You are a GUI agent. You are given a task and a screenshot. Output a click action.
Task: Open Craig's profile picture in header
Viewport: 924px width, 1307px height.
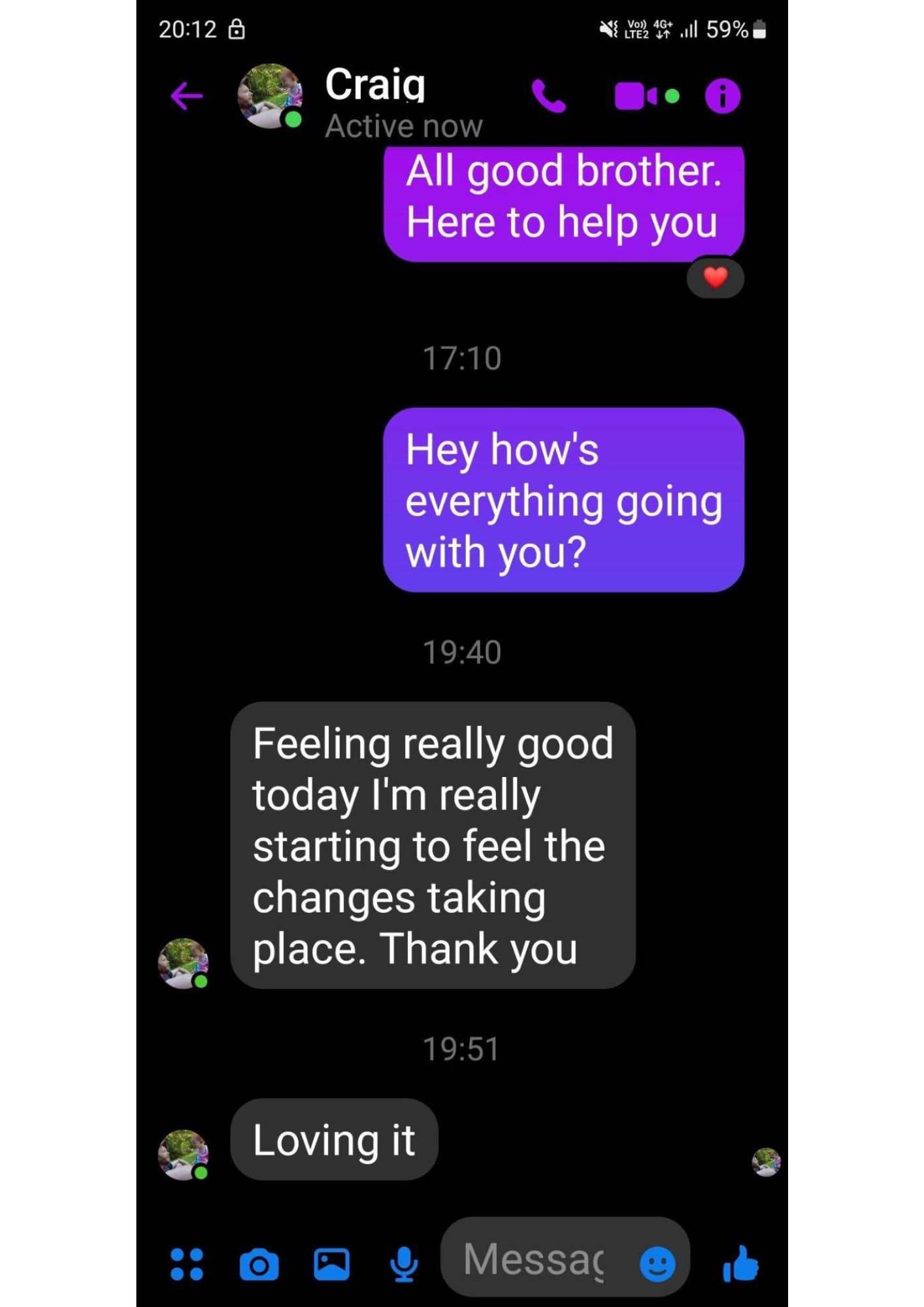[x=269, y=96]
